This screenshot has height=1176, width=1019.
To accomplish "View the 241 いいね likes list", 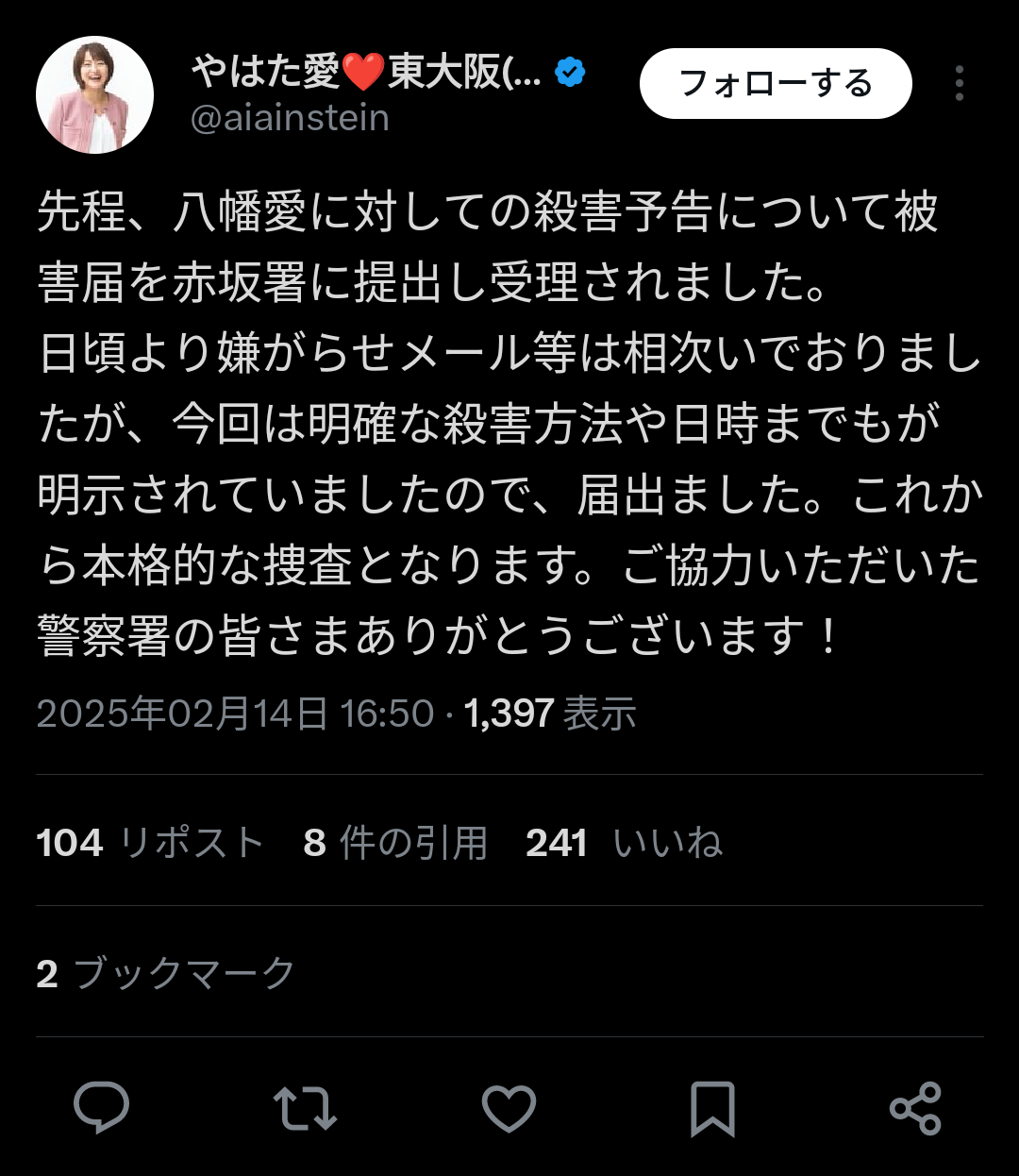I will (x=624, y=842).
